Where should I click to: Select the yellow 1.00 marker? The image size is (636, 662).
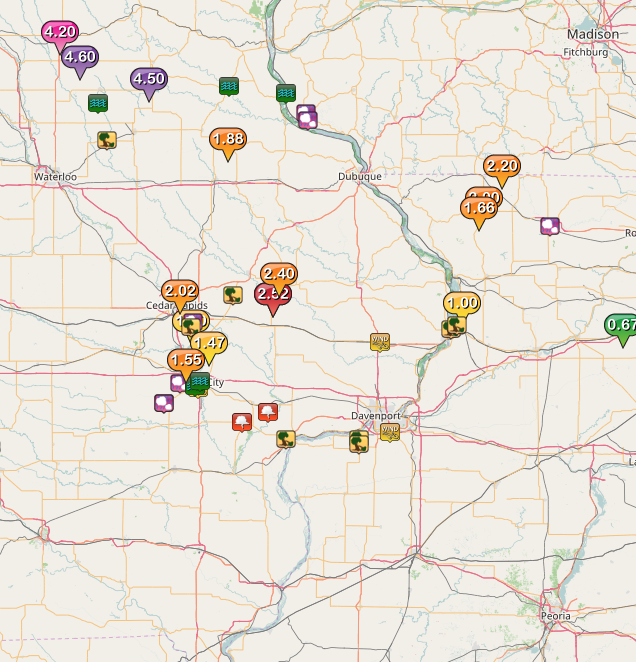point(462,303)
